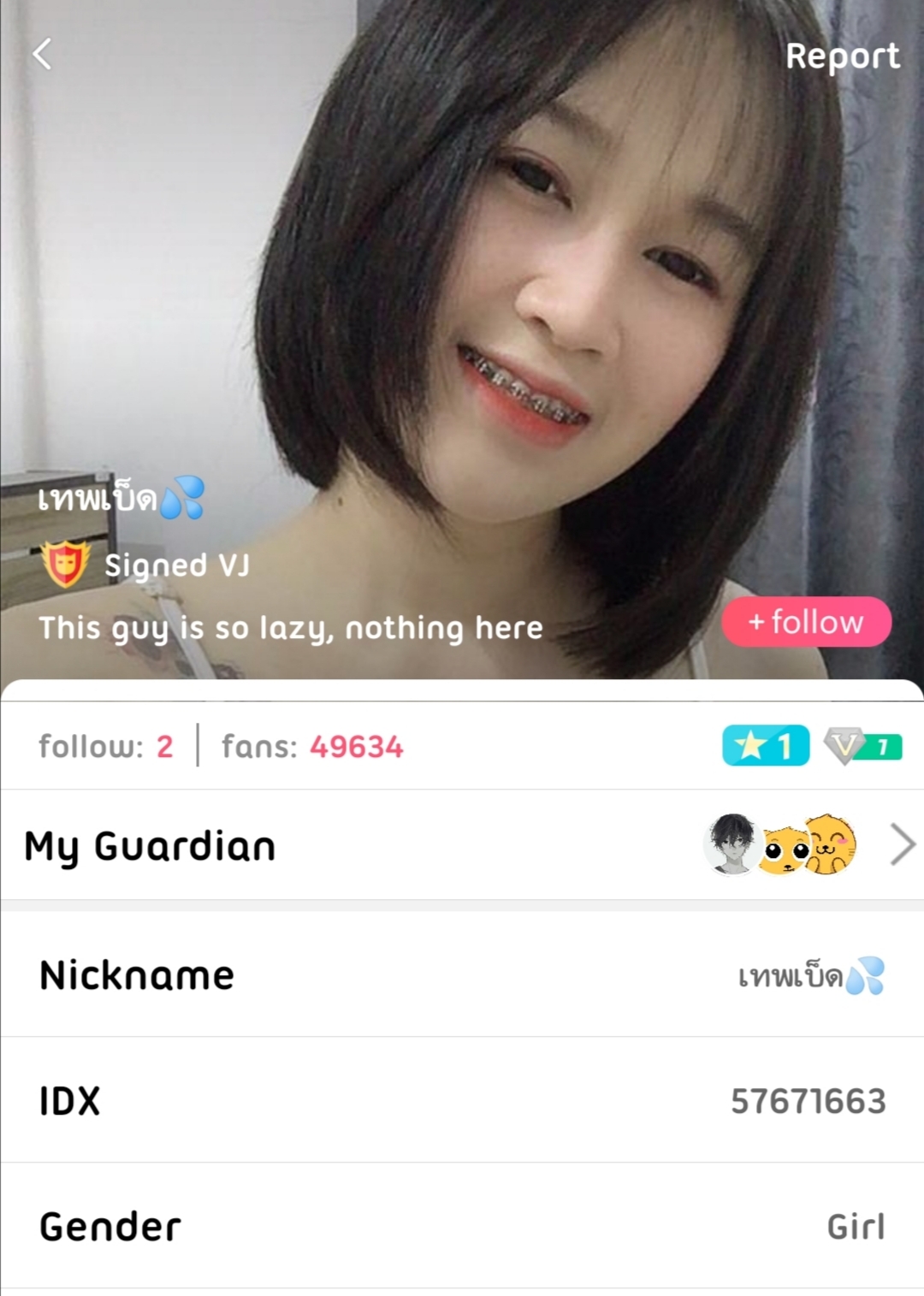Open the My Guardian list
The image size is (924, 1296).
[462, 845]
